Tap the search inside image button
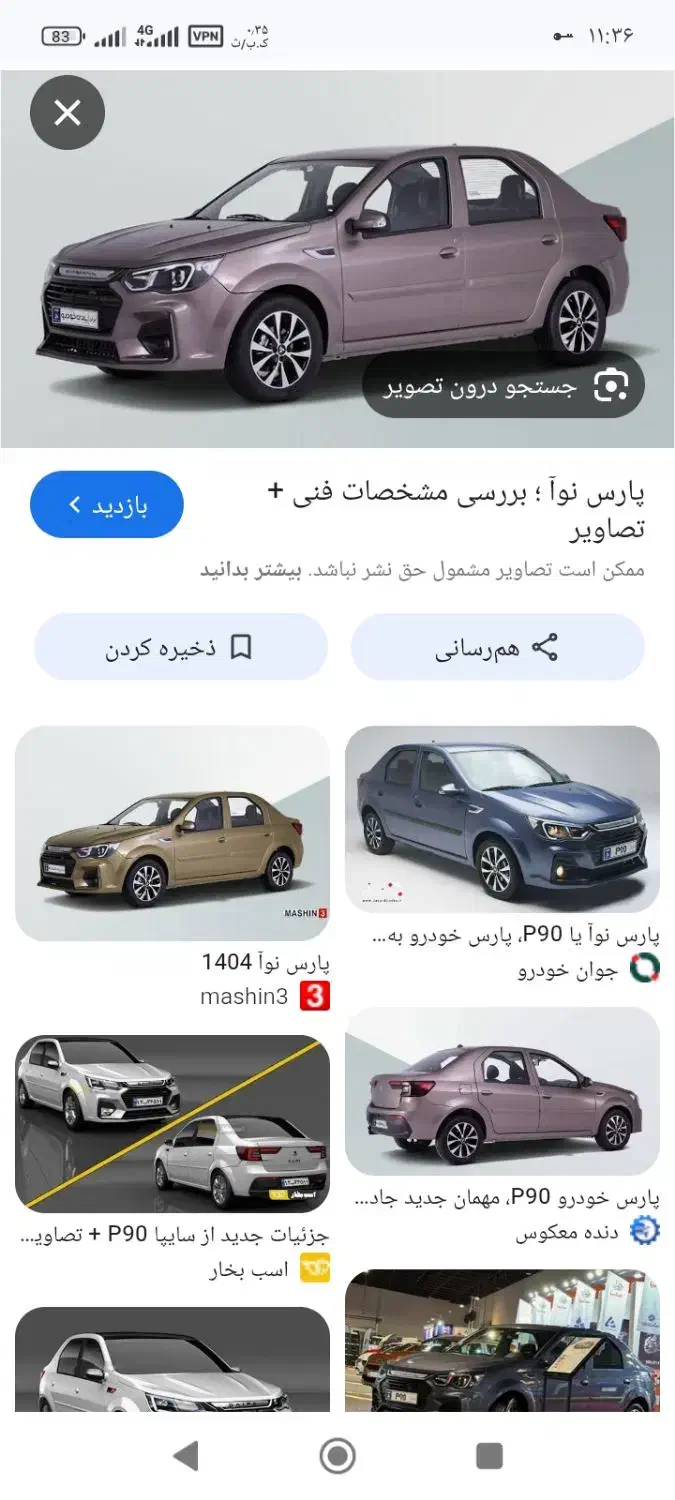675x1500 pixels. 503,385
